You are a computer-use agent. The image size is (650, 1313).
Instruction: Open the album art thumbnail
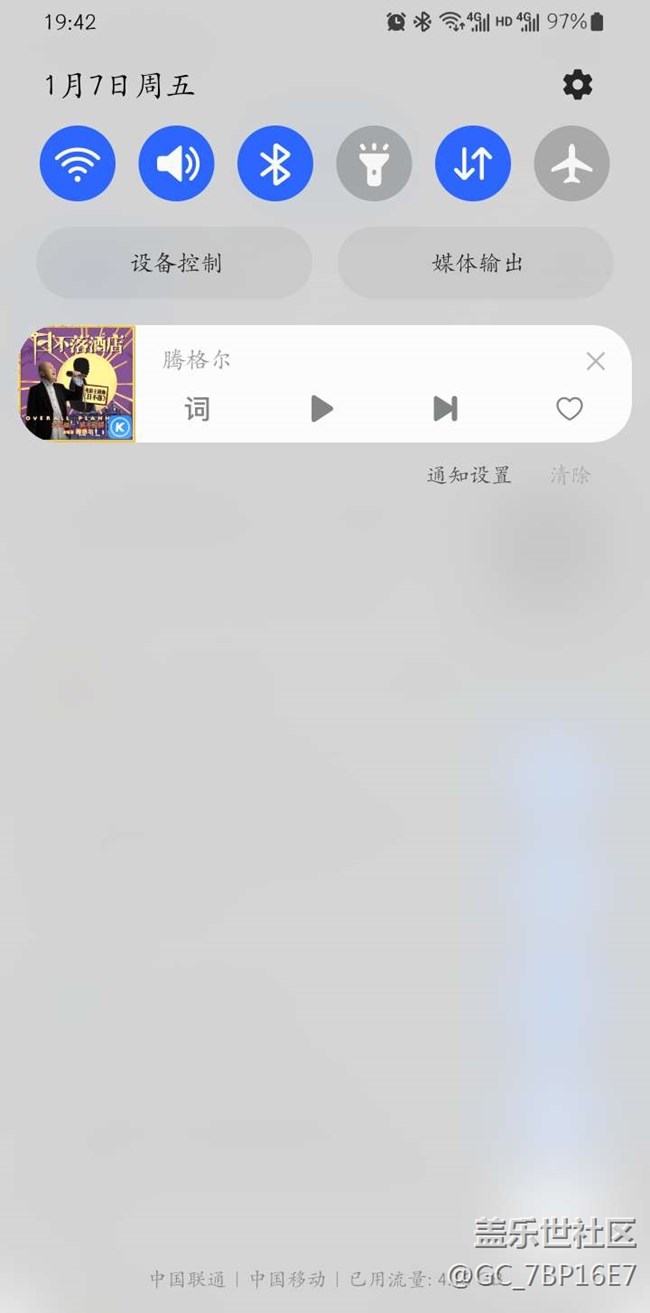78,384
